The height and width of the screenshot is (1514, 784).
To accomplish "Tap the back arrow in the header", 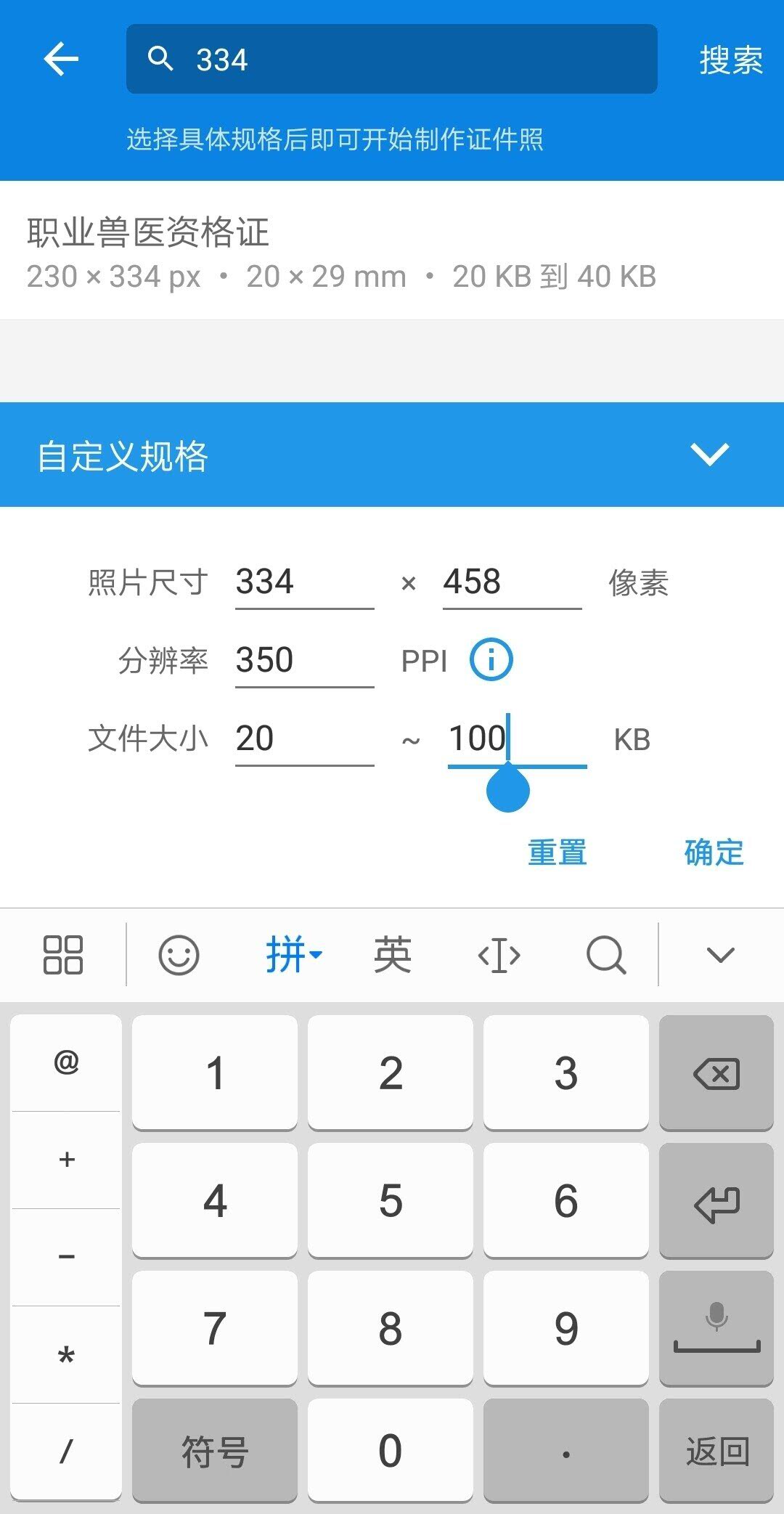I will (61, 60).
